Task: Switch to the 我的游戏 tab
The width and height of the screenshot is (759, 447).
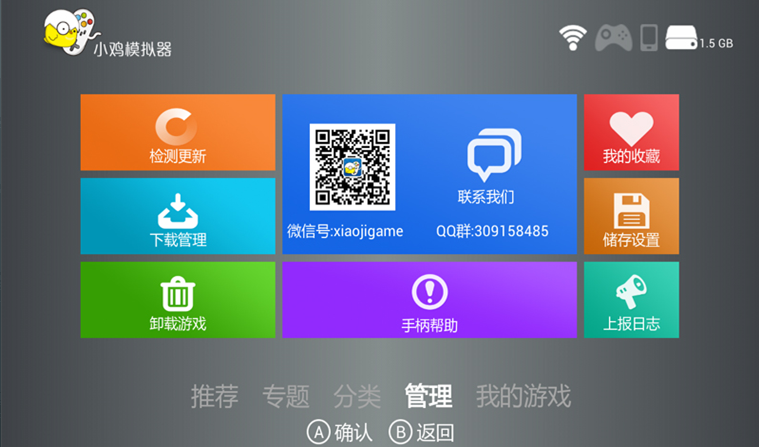Action: [523, 396]
